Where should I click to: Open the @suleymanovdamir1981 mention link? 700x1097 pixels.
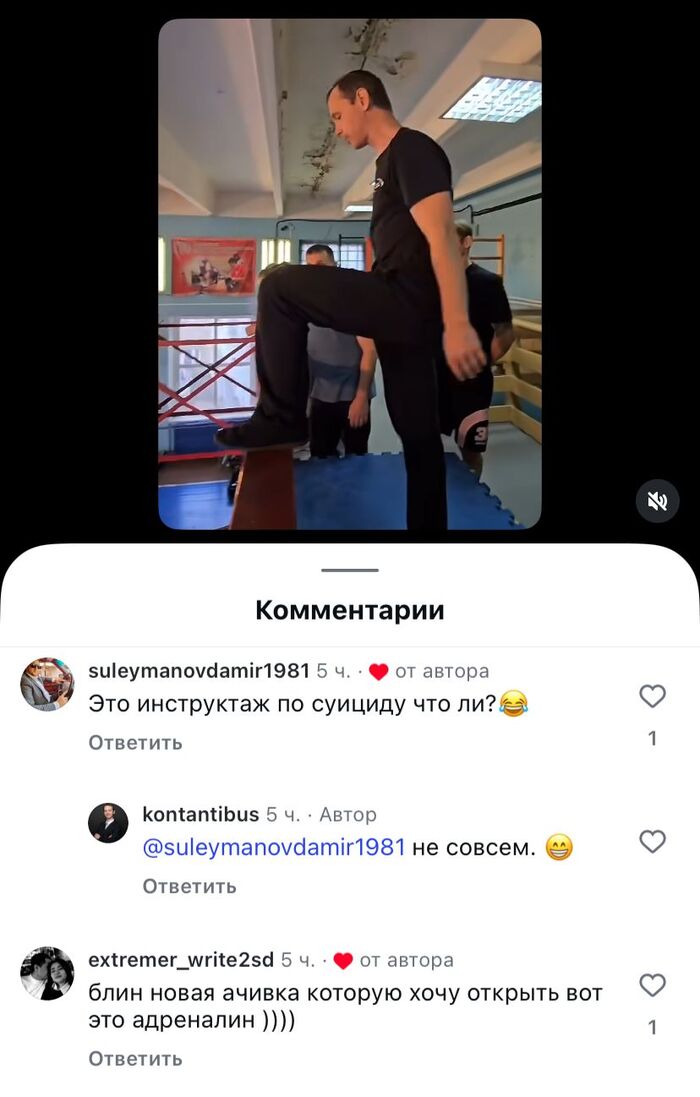274,848
